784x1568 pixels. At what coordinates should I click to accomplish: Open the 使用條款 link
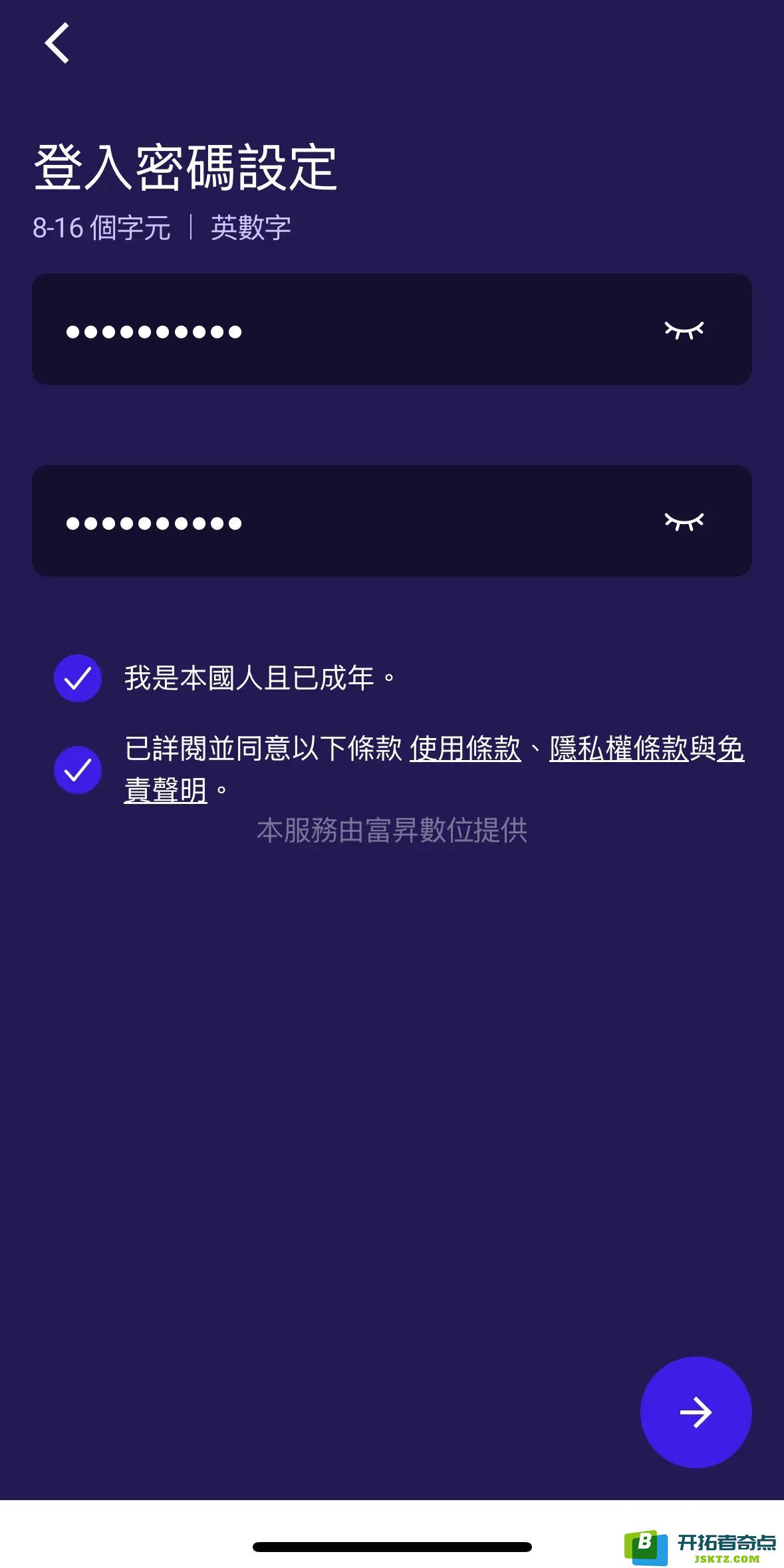tap(465, 749)
